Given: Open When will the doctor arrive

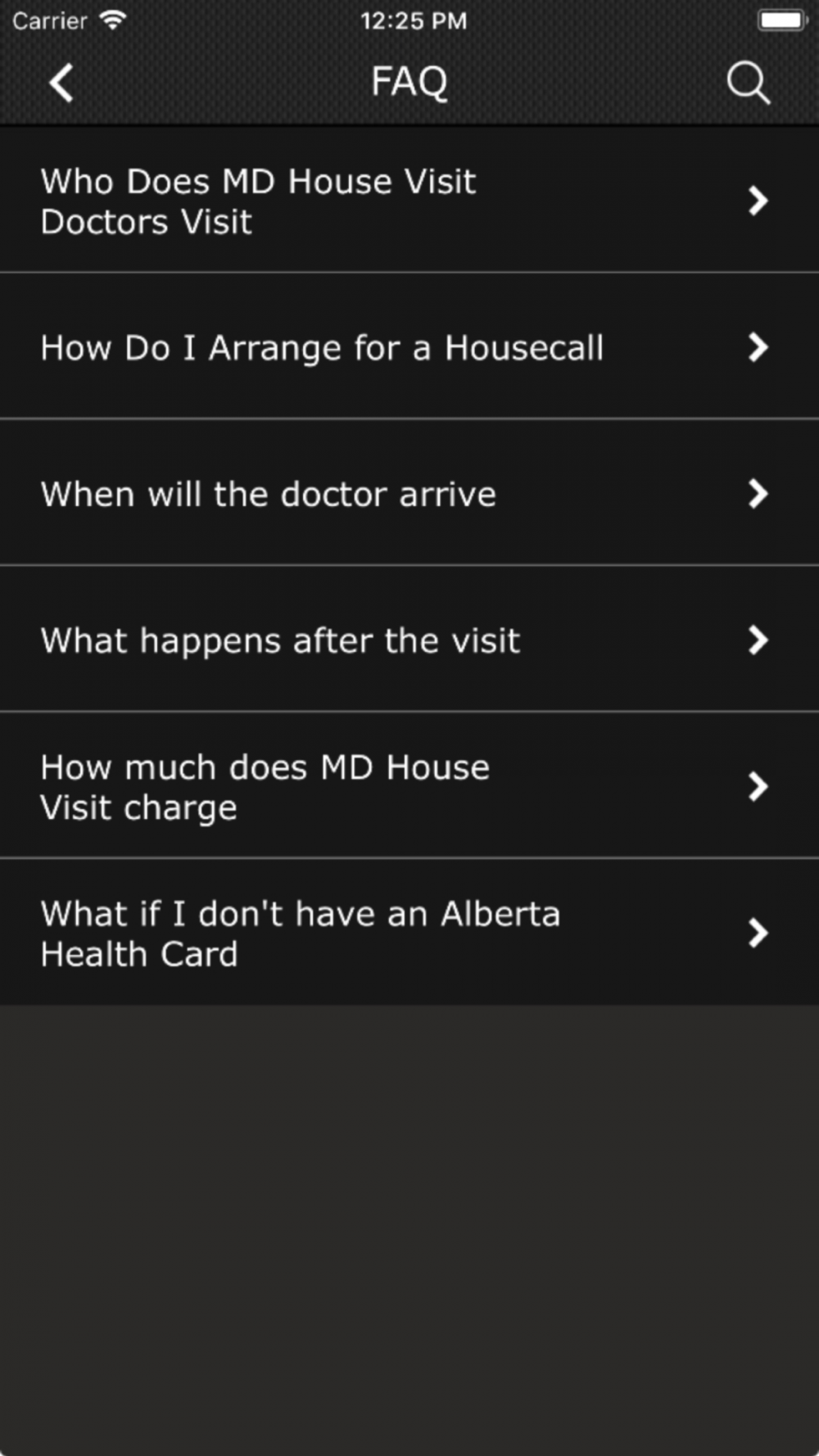Looking at the screenshot, I should point(409,493).
